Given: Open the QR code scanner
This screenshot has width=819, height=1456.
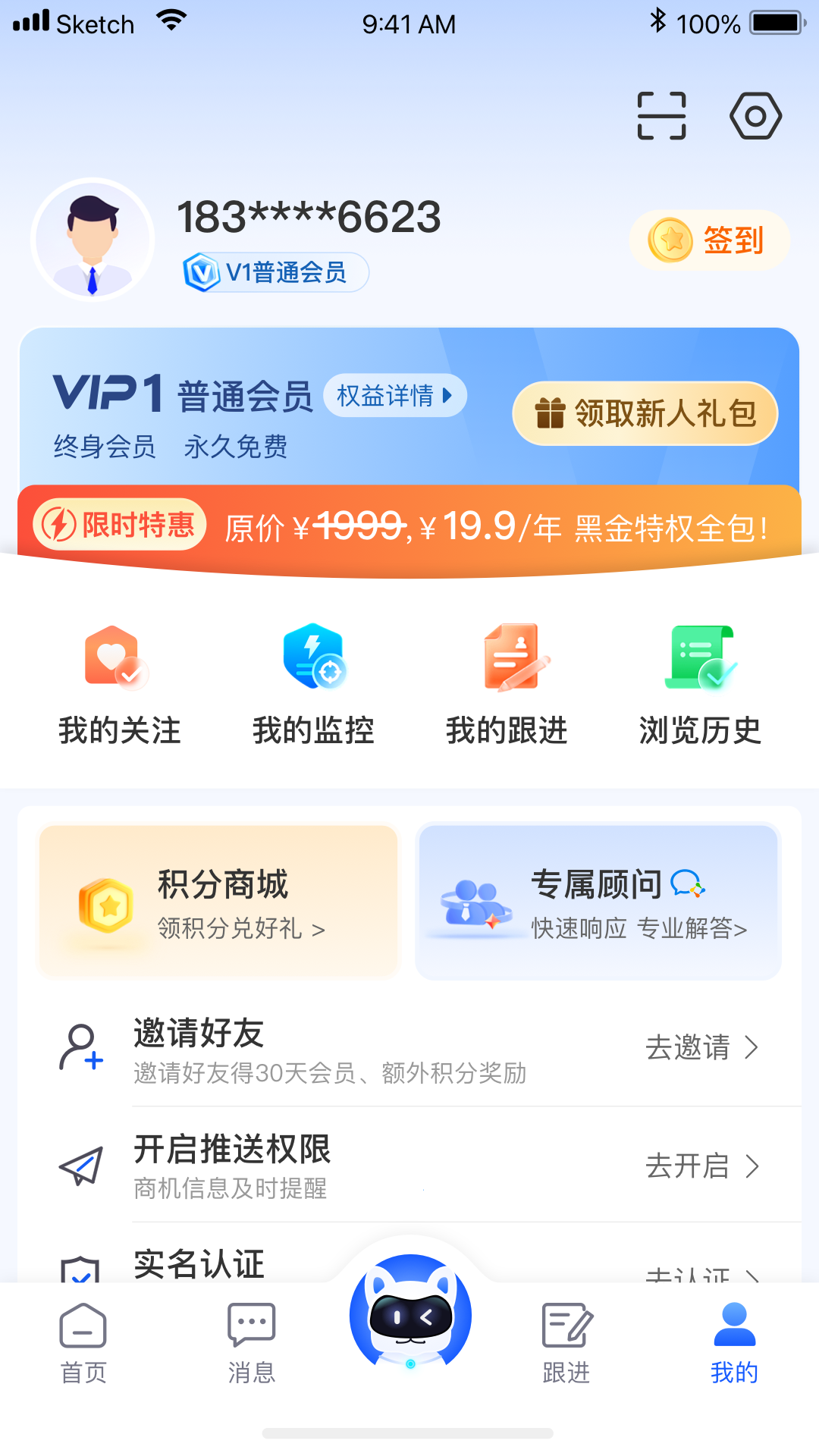Looking at the screenshot, I should pyautogui.click(x=661, y=115).
